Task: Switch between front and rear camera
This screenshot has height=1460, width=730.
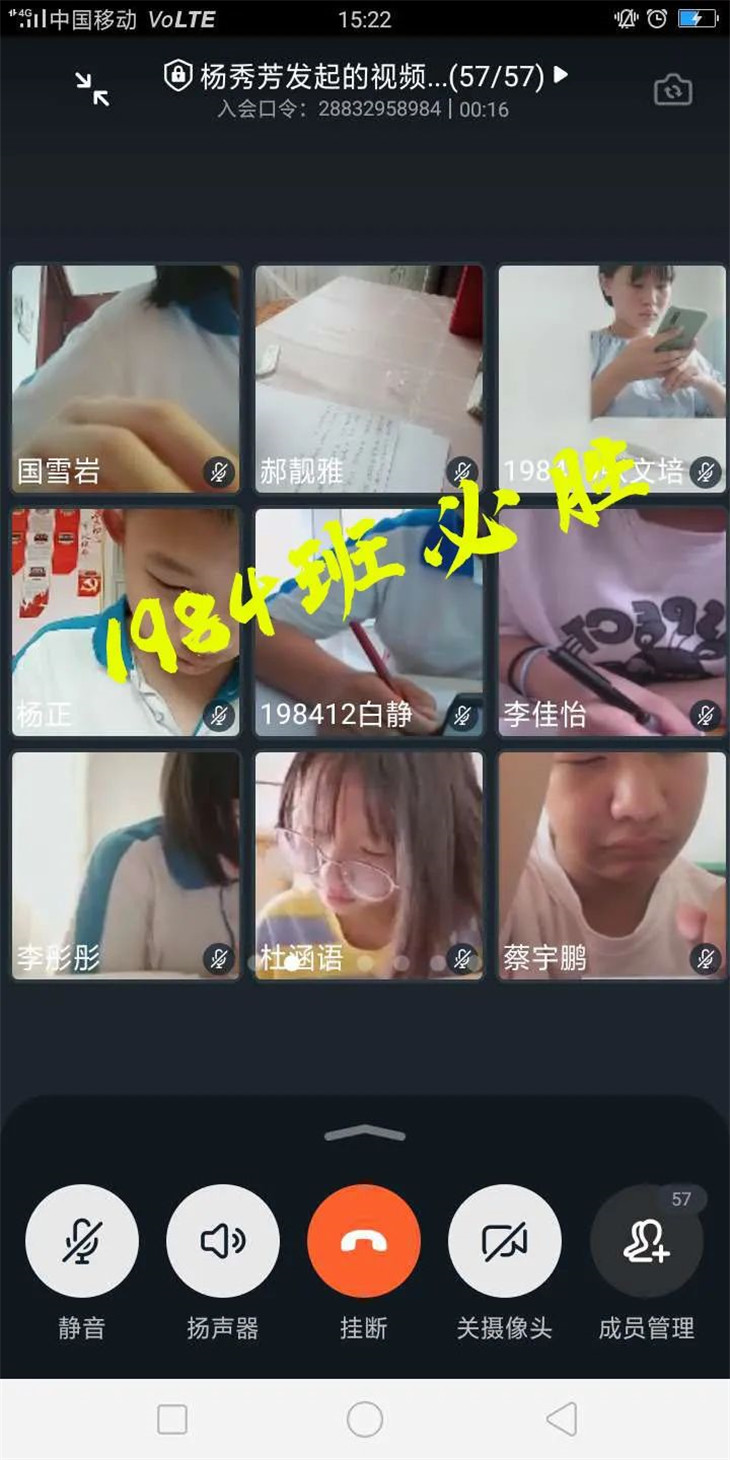Action: [672, 91]
